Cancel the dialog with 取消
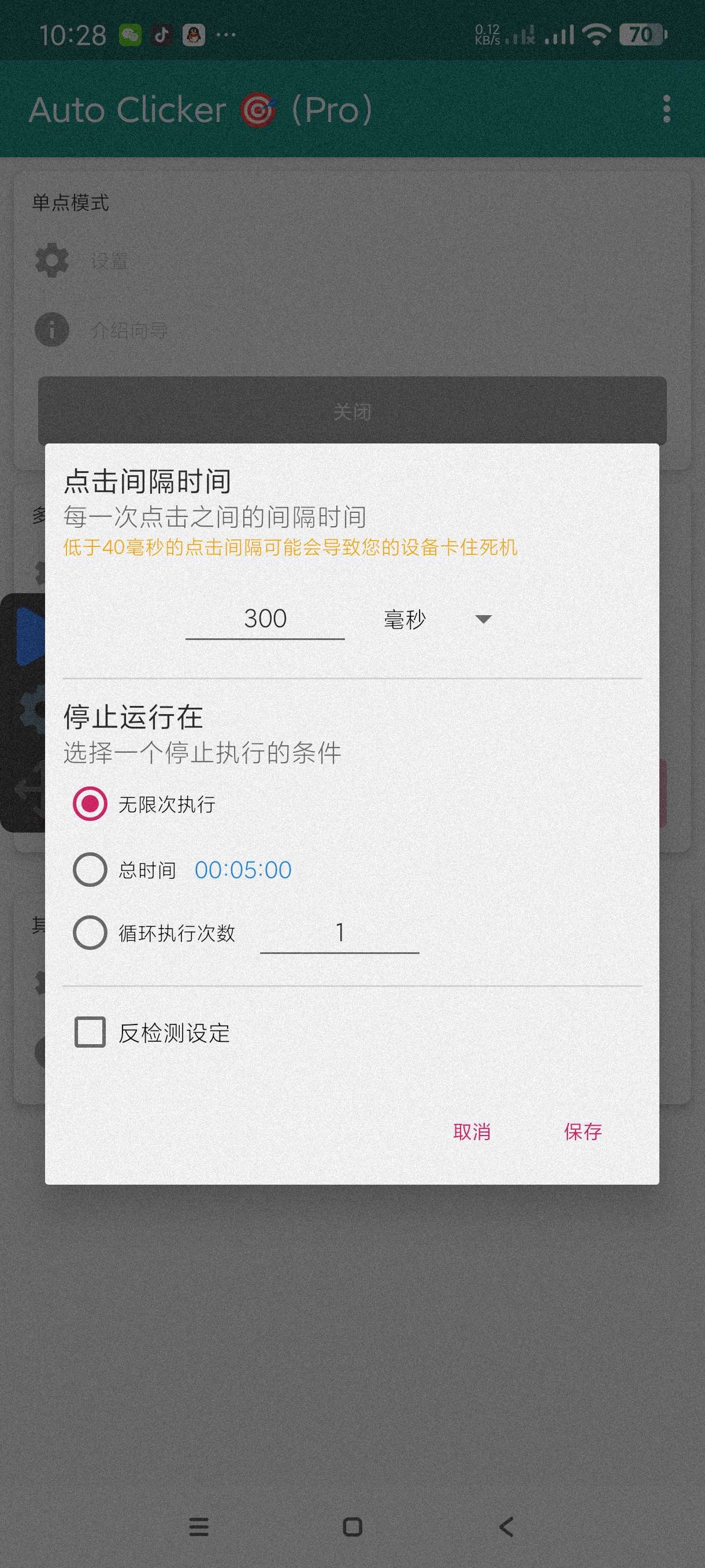This screenshot has width=705, height=1568. click(x=472, y=1131)
